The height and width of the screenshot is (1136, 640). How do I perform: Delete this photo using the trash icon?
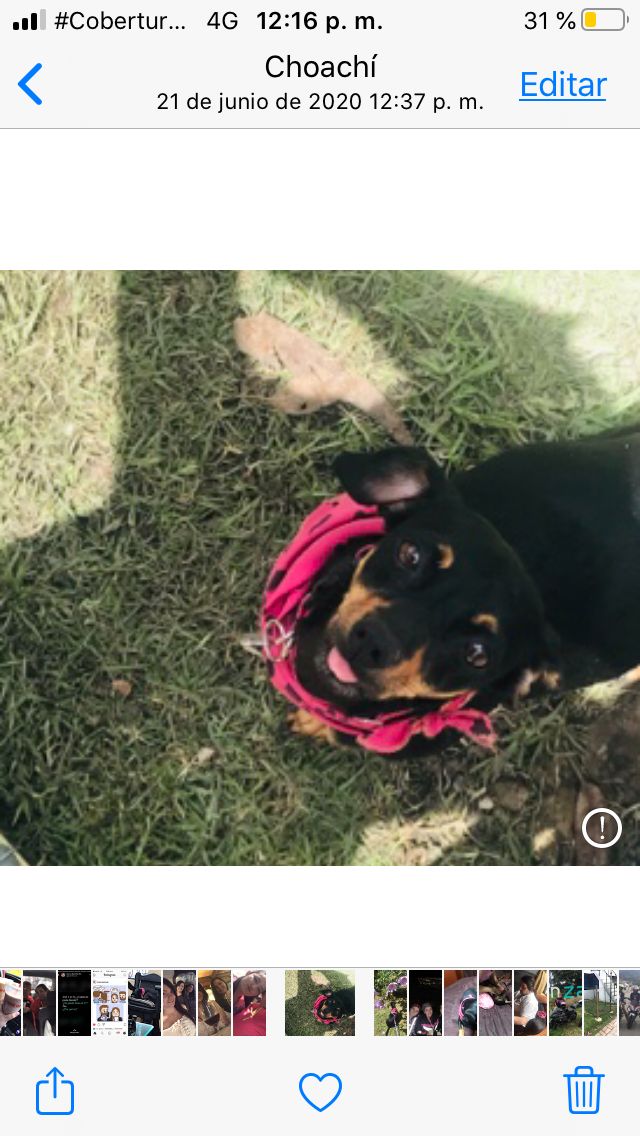pyautogui.click(x=584, y=1090)
